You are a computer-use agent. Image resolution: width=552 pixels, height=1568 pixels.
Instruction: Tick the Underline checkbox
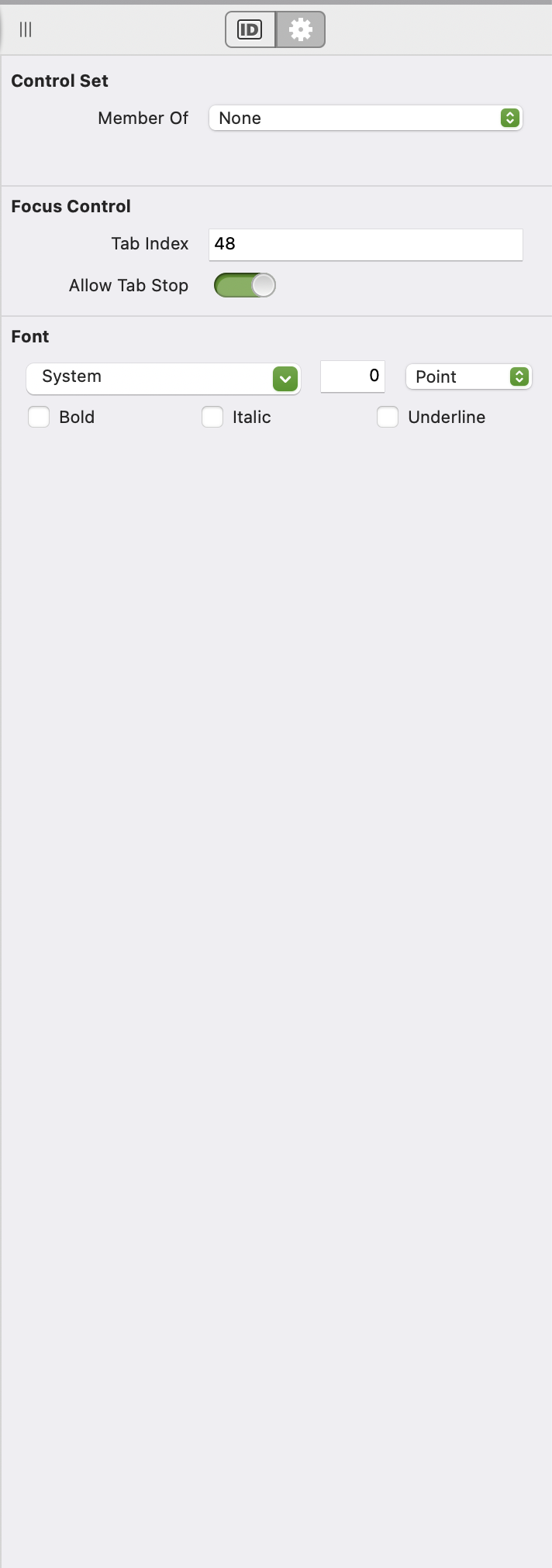coord(388,417)
